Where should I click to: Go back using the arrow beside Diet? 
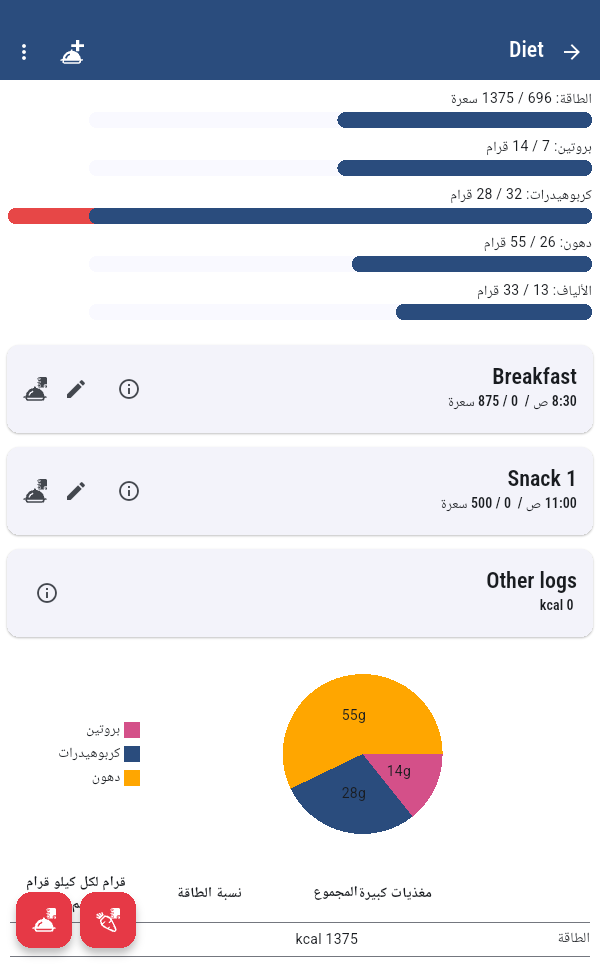tap(572, 52)
